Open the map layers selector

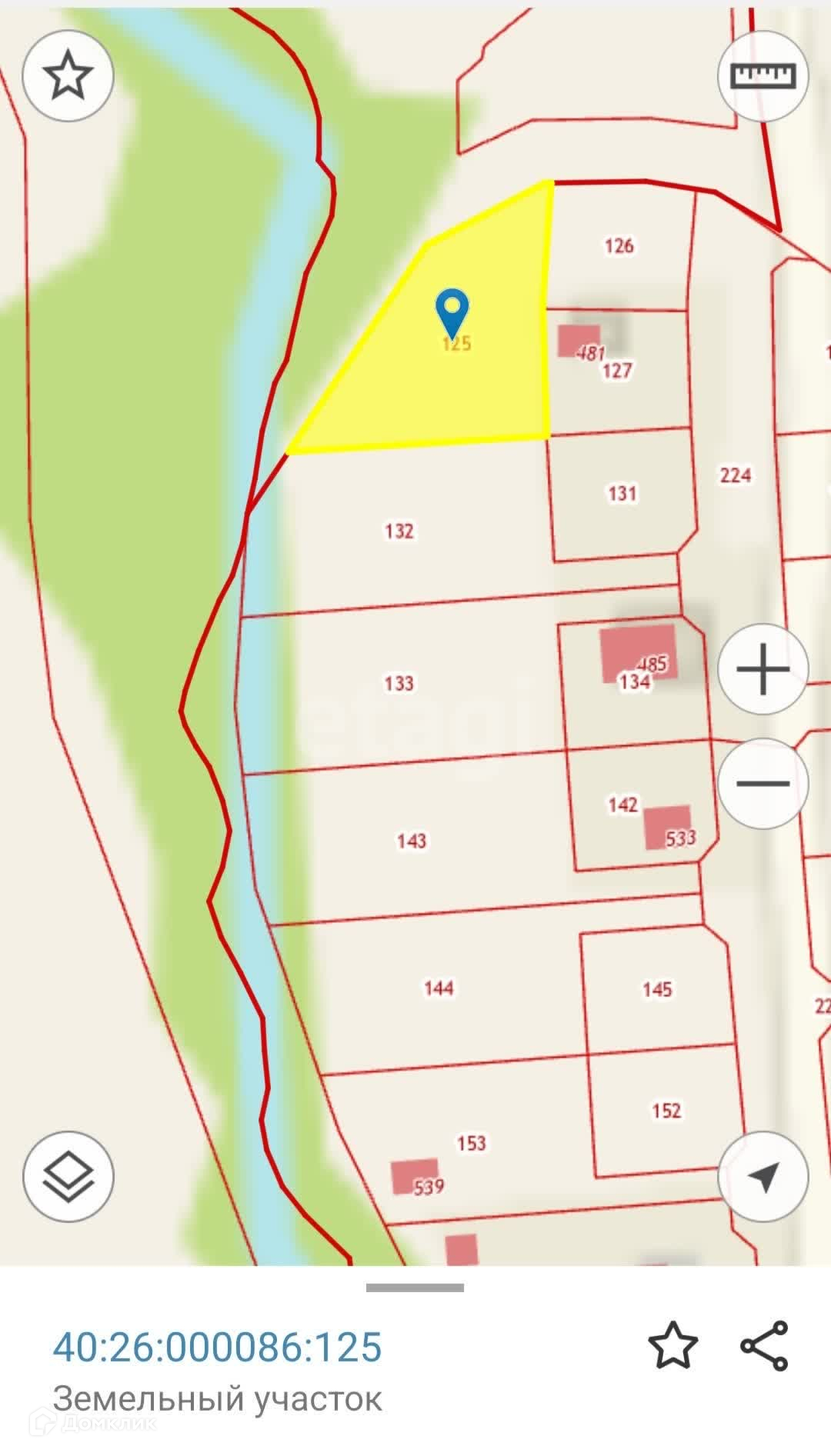point(68,1177)
